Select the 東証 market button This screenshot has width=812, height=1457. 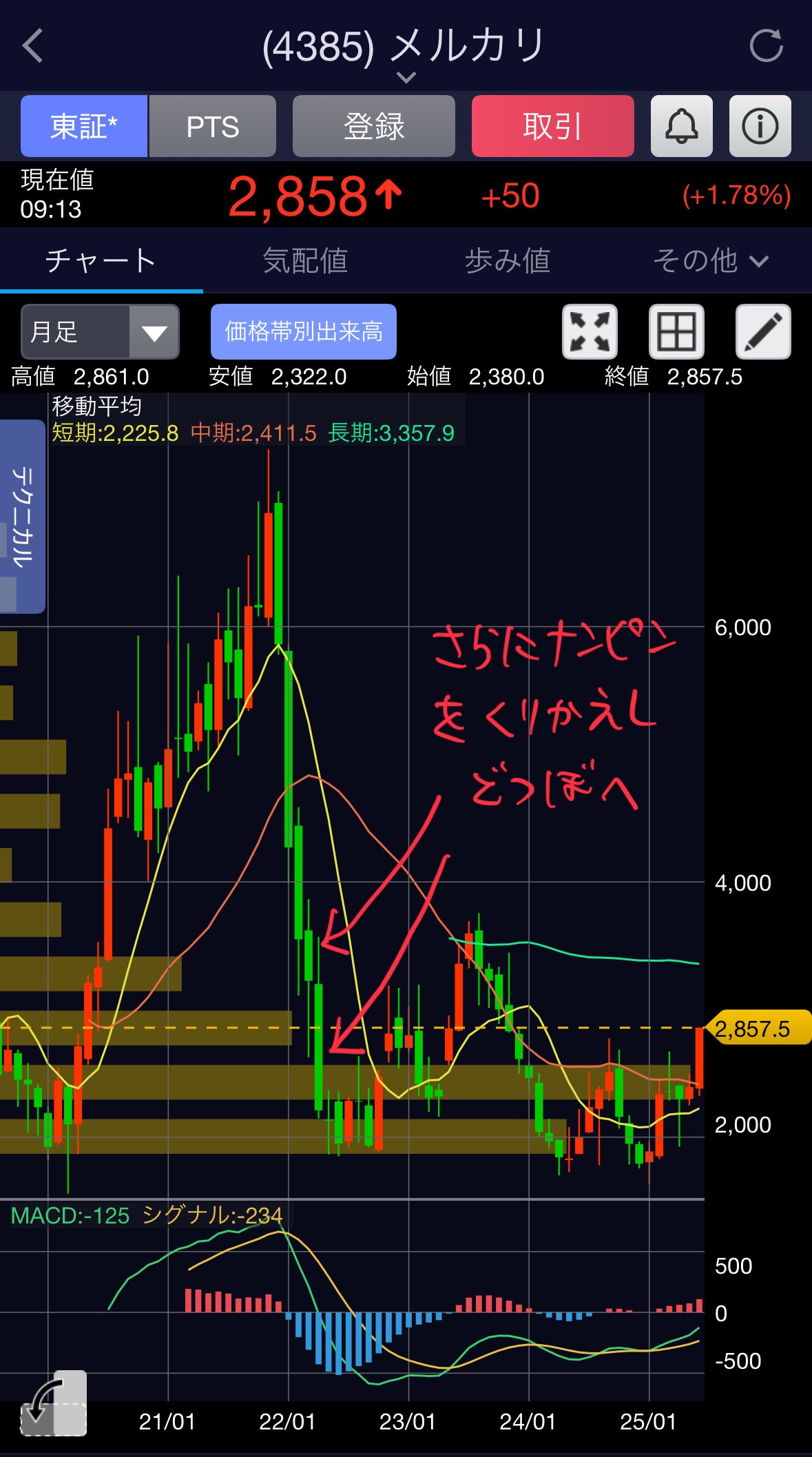point(84,126)
